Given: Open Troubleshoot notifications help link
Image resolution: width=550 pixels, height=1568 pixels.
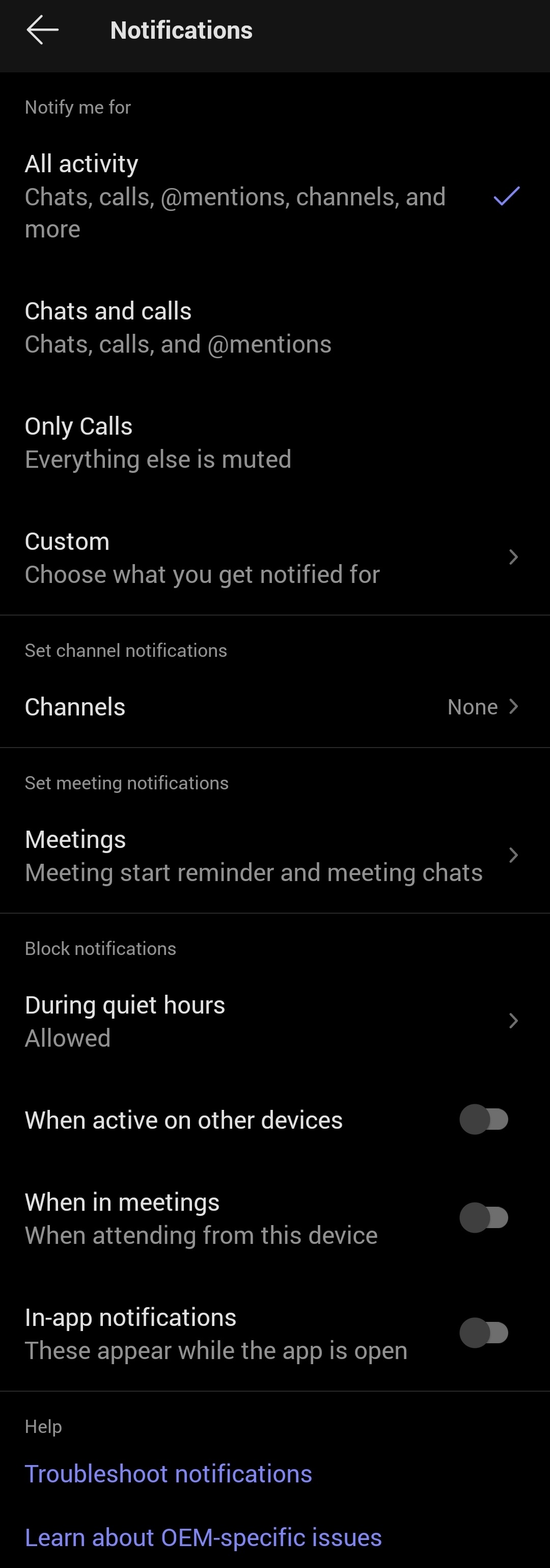Looking at the screenshot, I should click(x=169, y=1473).
